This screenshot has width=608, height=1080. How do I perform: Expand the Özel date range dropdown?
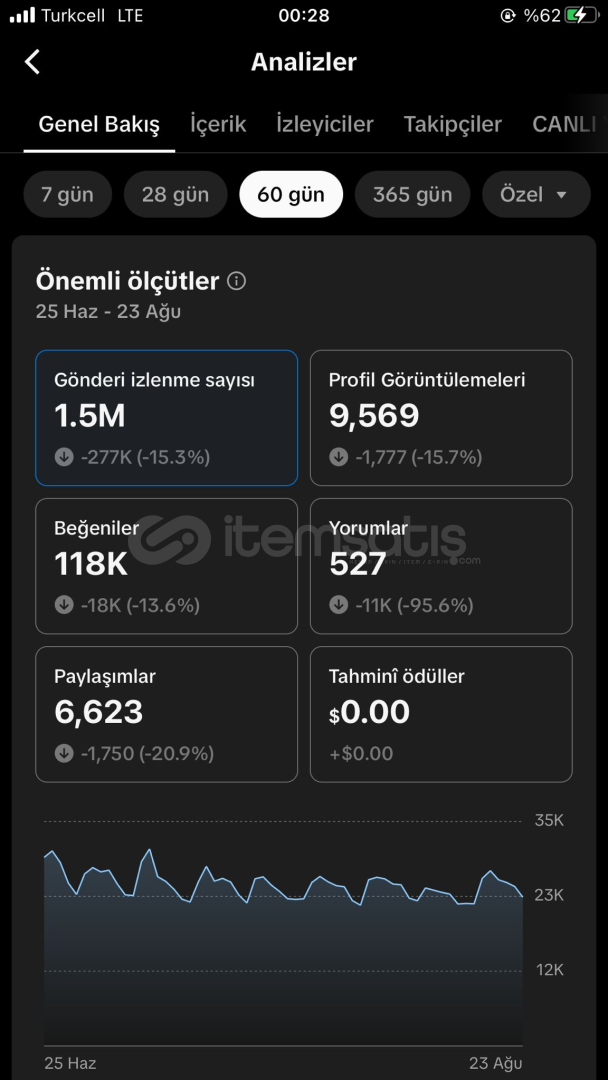click(x=536, y=194)
